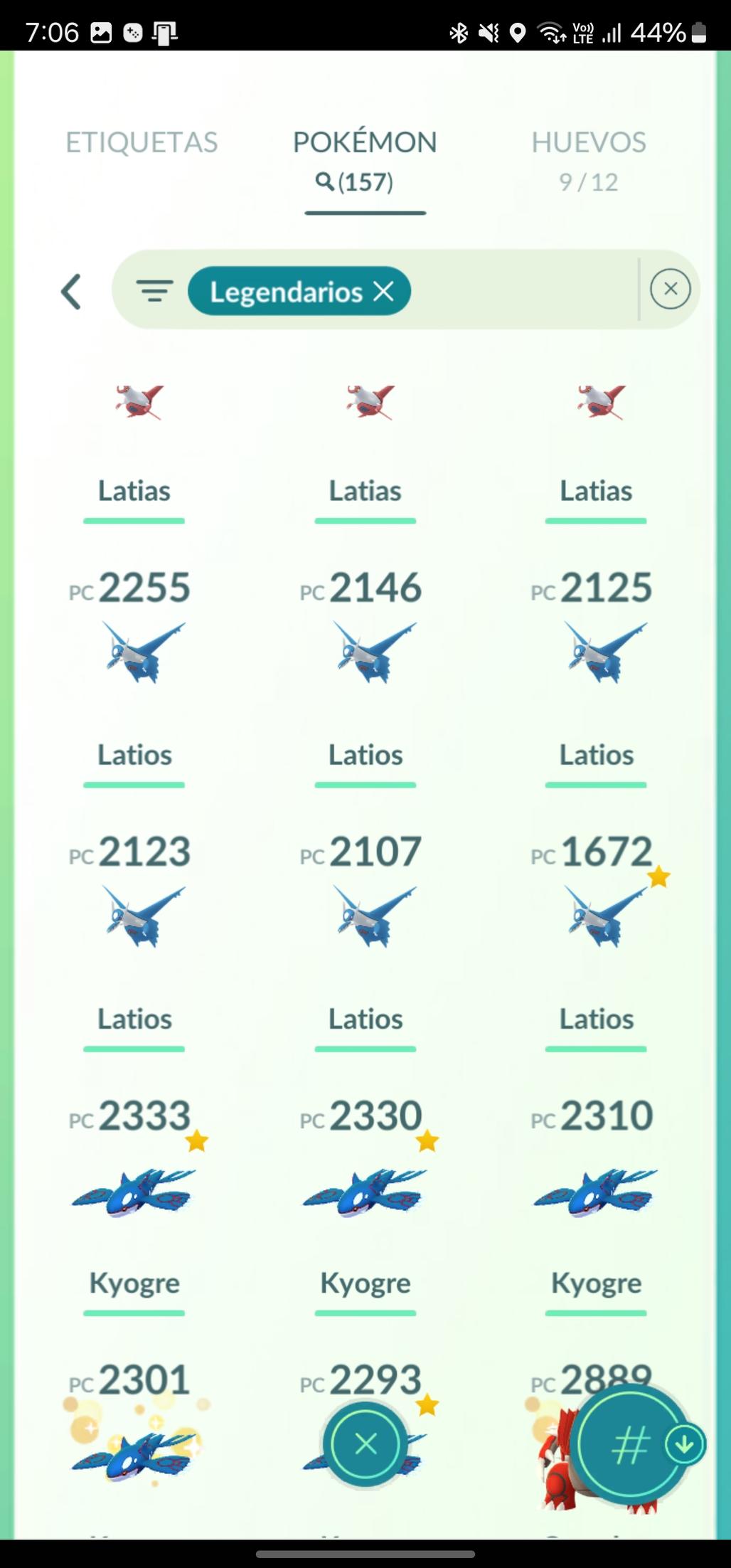Close the Pokémon storage with the X
The width and height of the screenshot is (731, 1568).
(365, 1444)
